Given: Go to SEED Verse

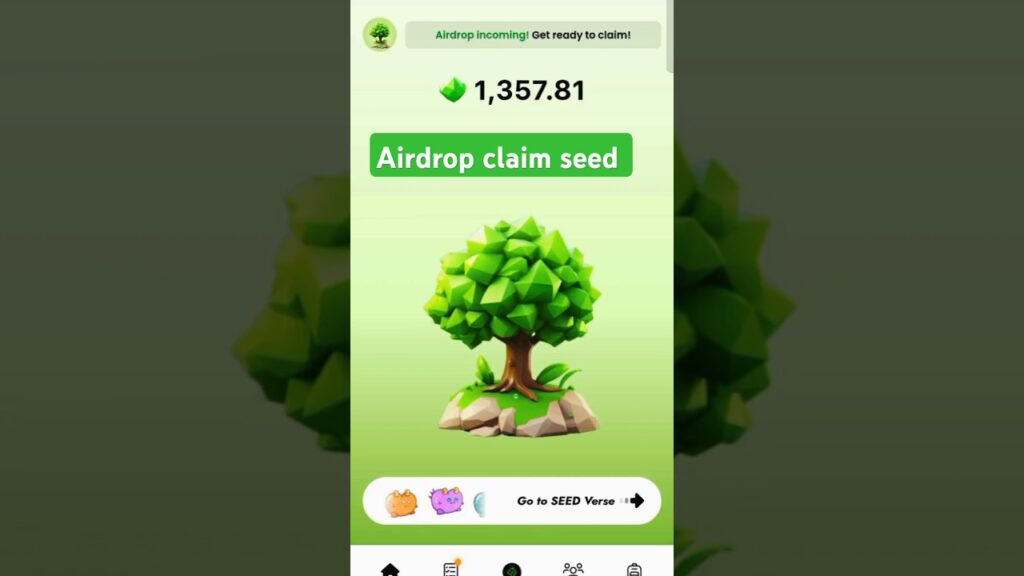Looking at the screenshot, I should (x=579, y=501).
